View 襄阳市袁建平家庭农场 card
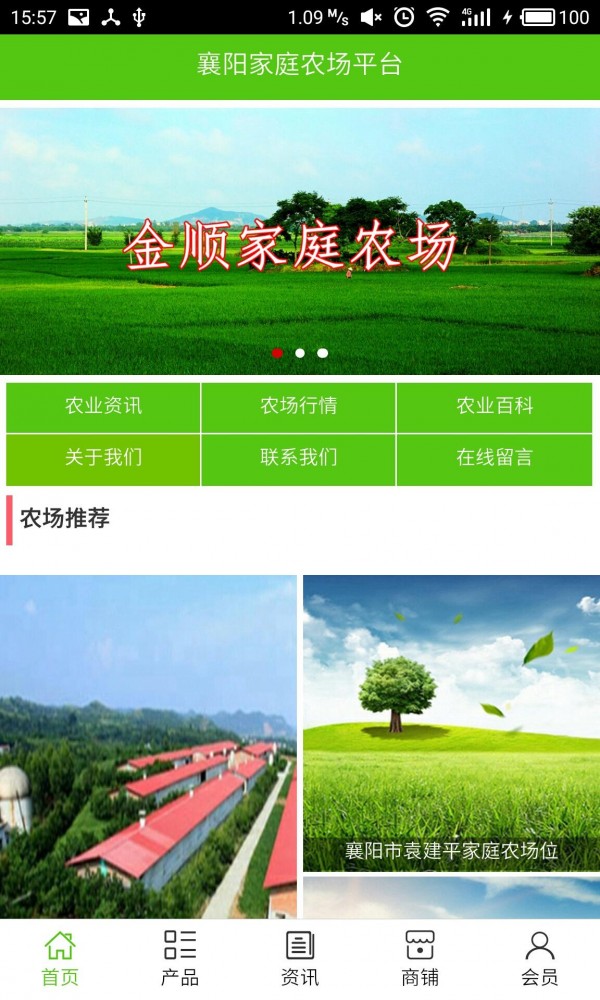 [x=451, y=722]
